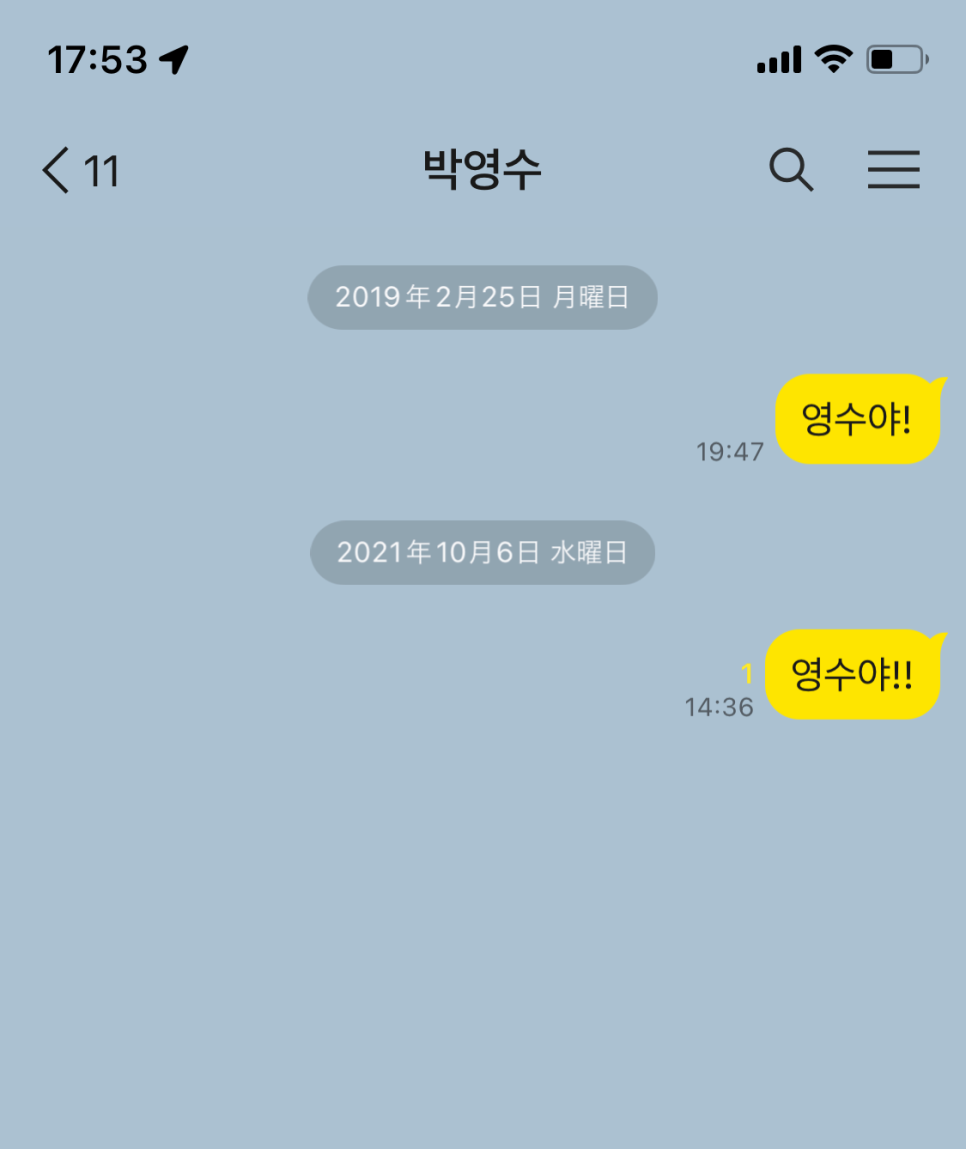Viewport: 966px width, 1149px height.
Task: Open the chat room hamburger menu
Action: tap(893, 170)
